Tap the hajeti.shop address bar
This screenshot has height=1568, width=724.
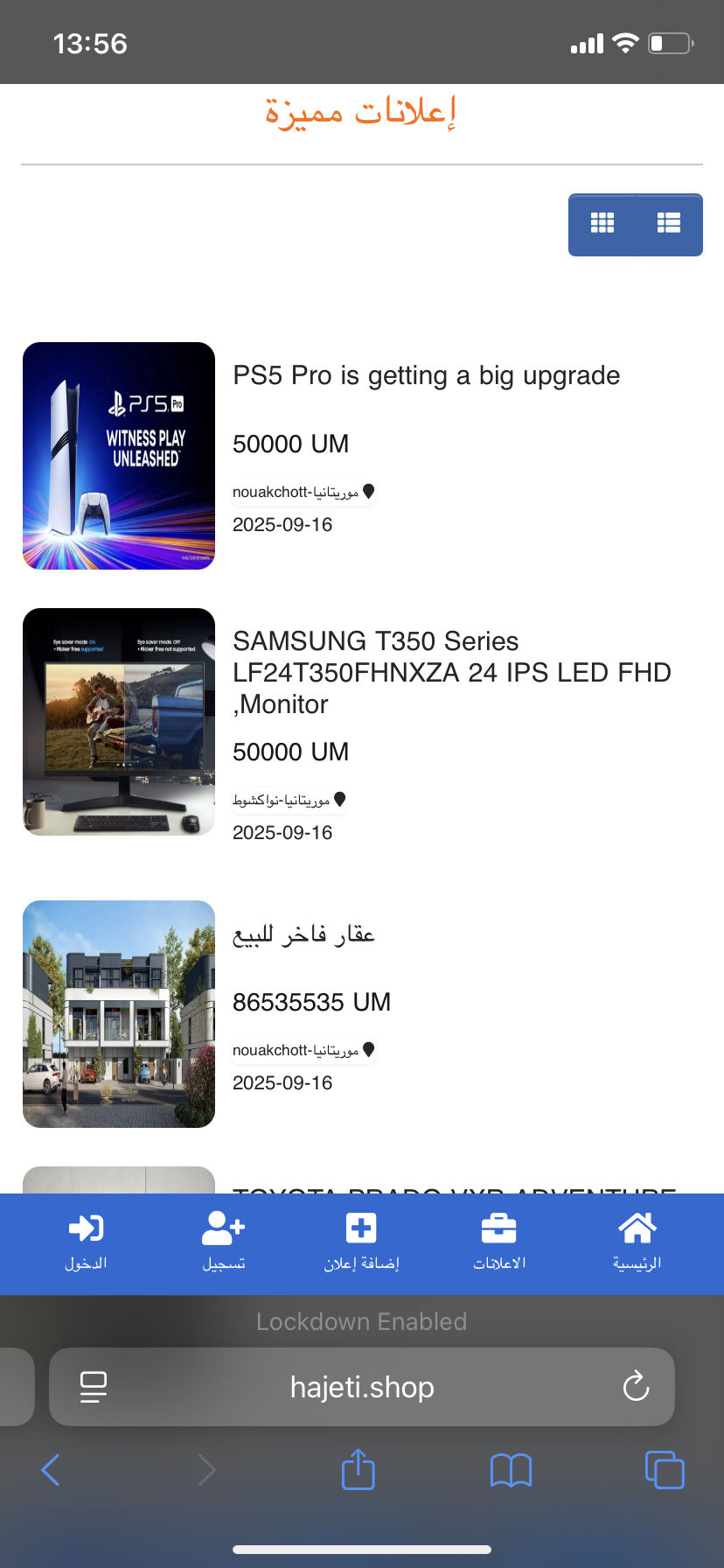click(x=362, y=1387)
